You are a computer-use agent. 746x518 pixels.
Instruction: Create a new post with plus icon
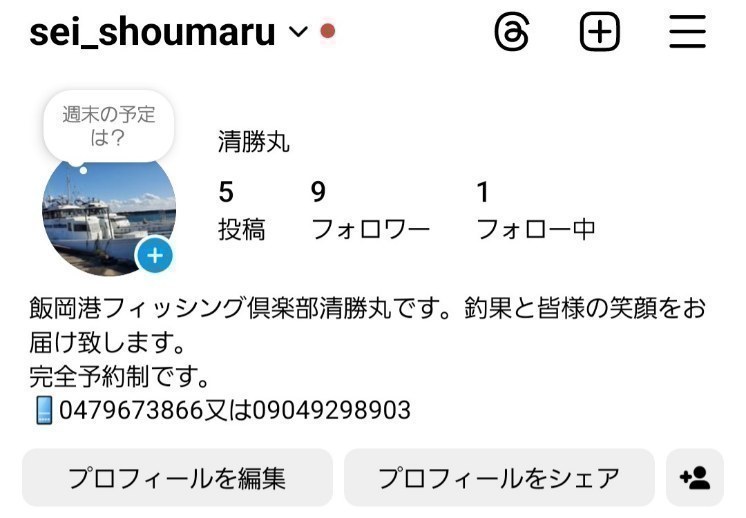coord(600,33)
